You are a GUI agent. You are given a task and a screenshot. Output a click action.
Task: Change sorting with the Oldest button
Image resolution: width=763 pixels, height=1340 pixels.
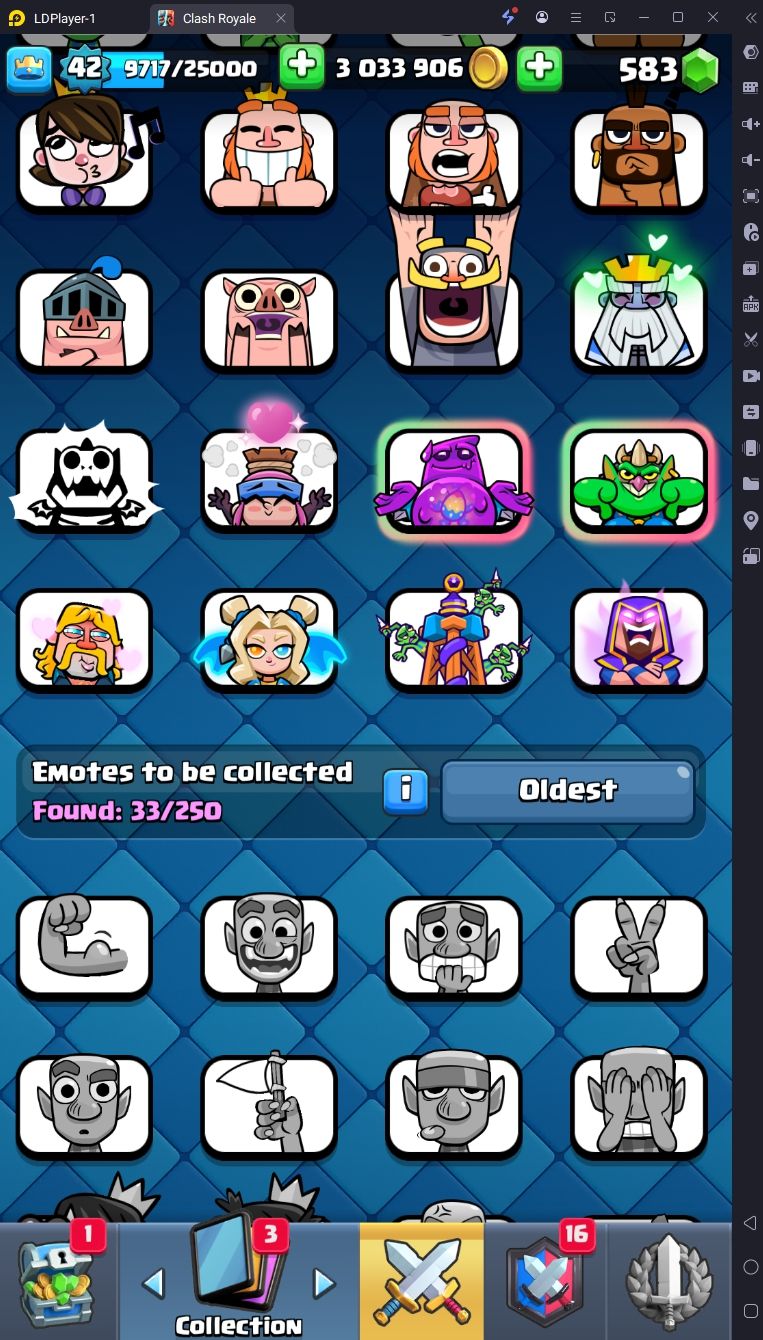[x=567, y=791]
